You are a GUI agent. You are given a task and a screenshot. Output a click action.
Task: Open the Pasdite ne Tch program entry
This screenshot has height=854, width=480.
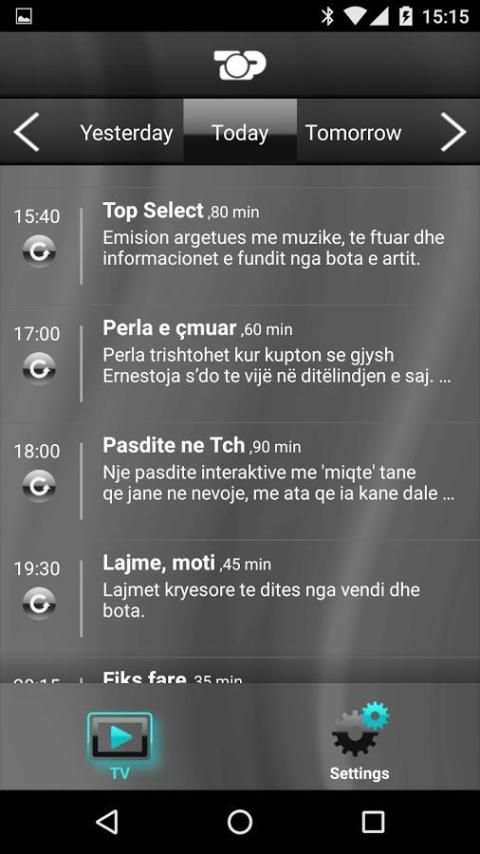tap(240, 481)
